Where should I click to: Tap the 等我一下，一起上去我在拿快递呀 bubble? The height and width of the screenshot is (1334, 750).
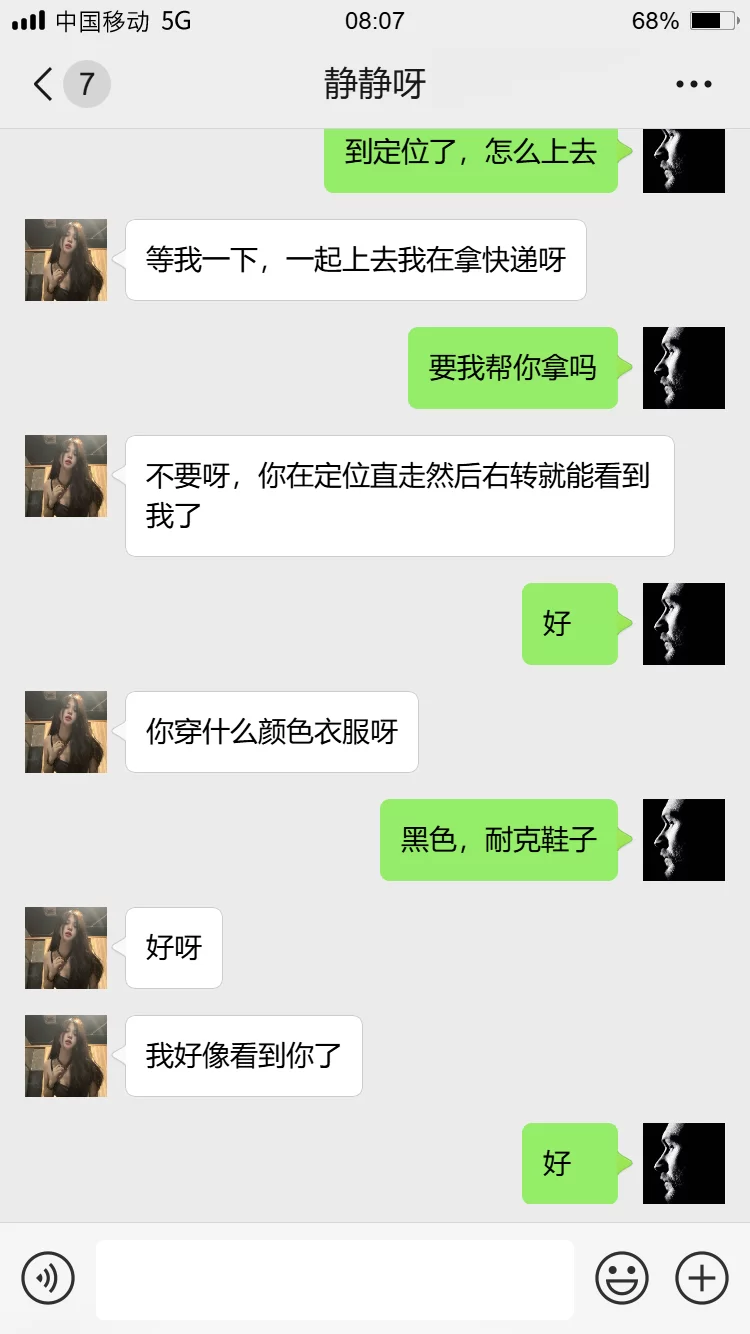coord(355,259)
